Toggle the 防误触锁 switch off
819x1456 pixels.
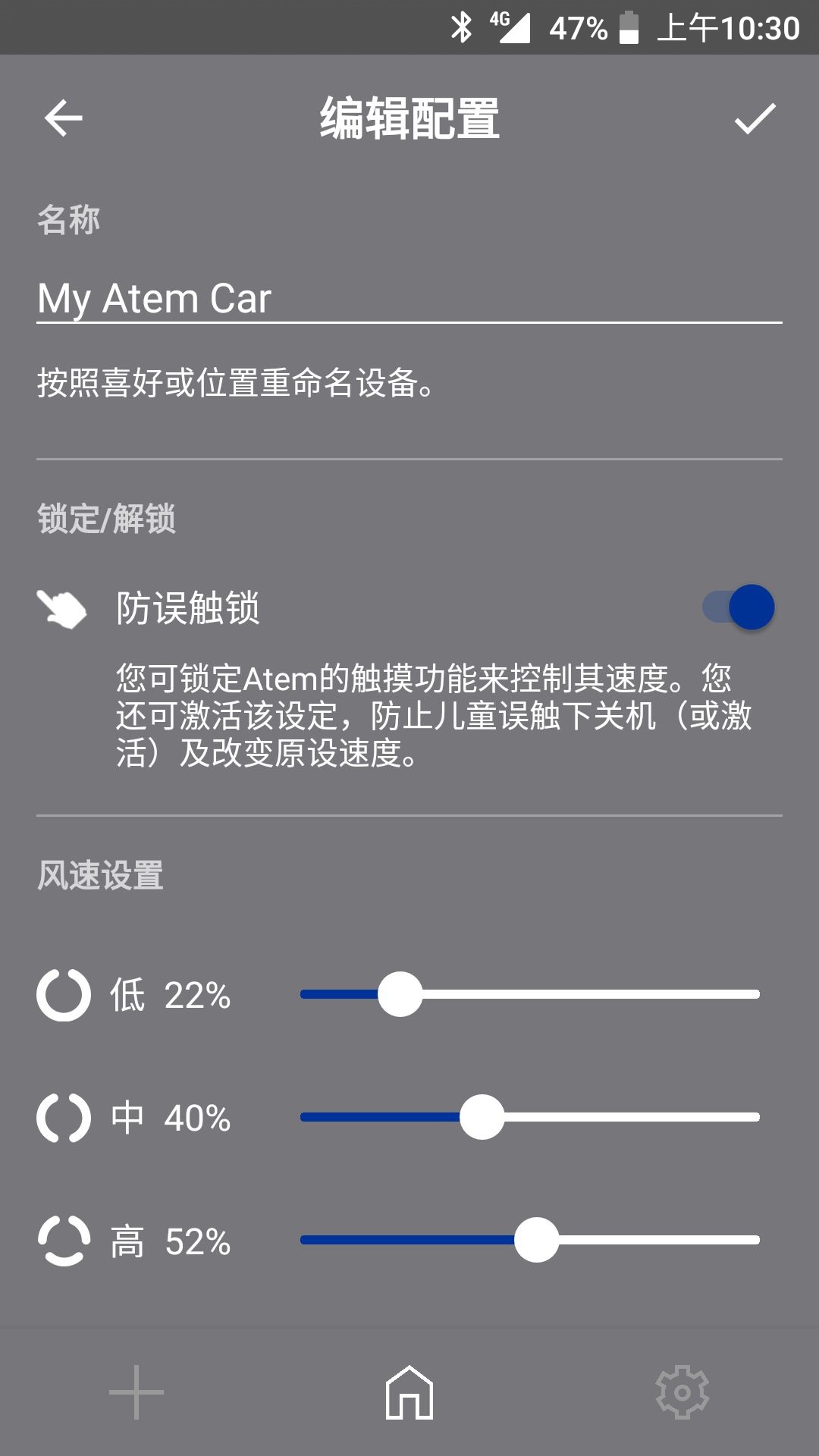pyautogui.click(x=739, y=607)
